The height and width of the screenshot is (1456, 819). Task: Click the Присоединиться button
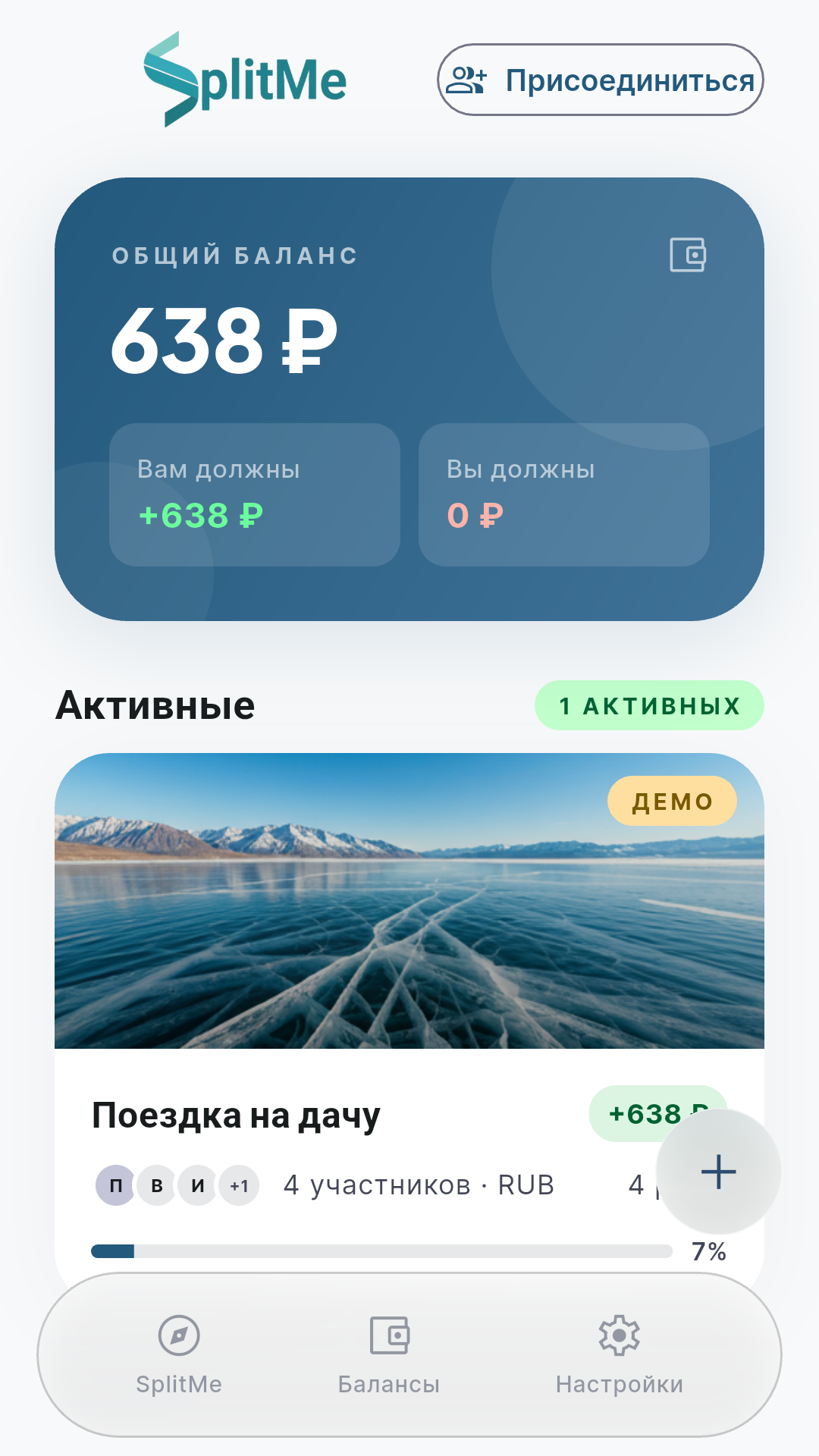point(599,79)
